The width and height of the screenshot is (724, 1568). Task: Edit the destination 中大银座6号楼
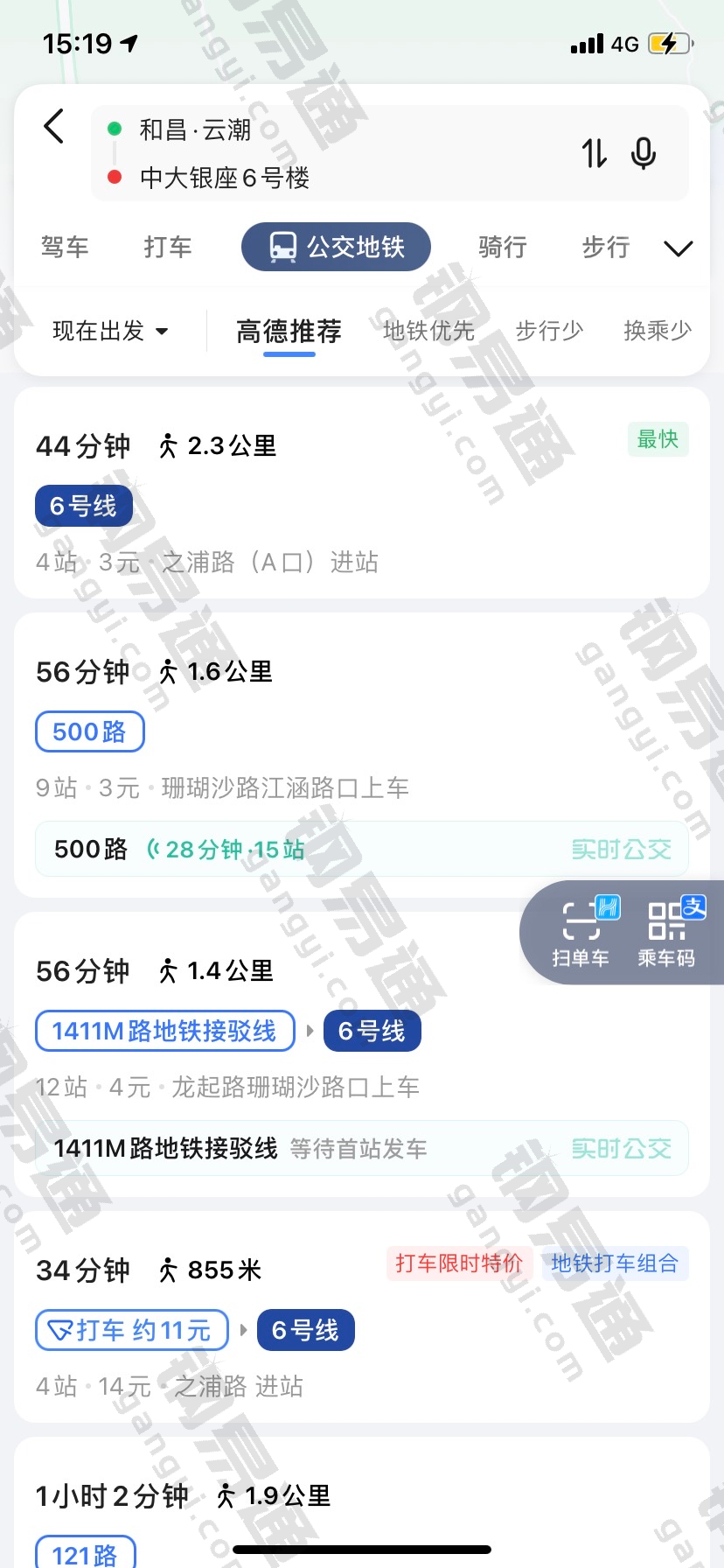coord(225,178)
